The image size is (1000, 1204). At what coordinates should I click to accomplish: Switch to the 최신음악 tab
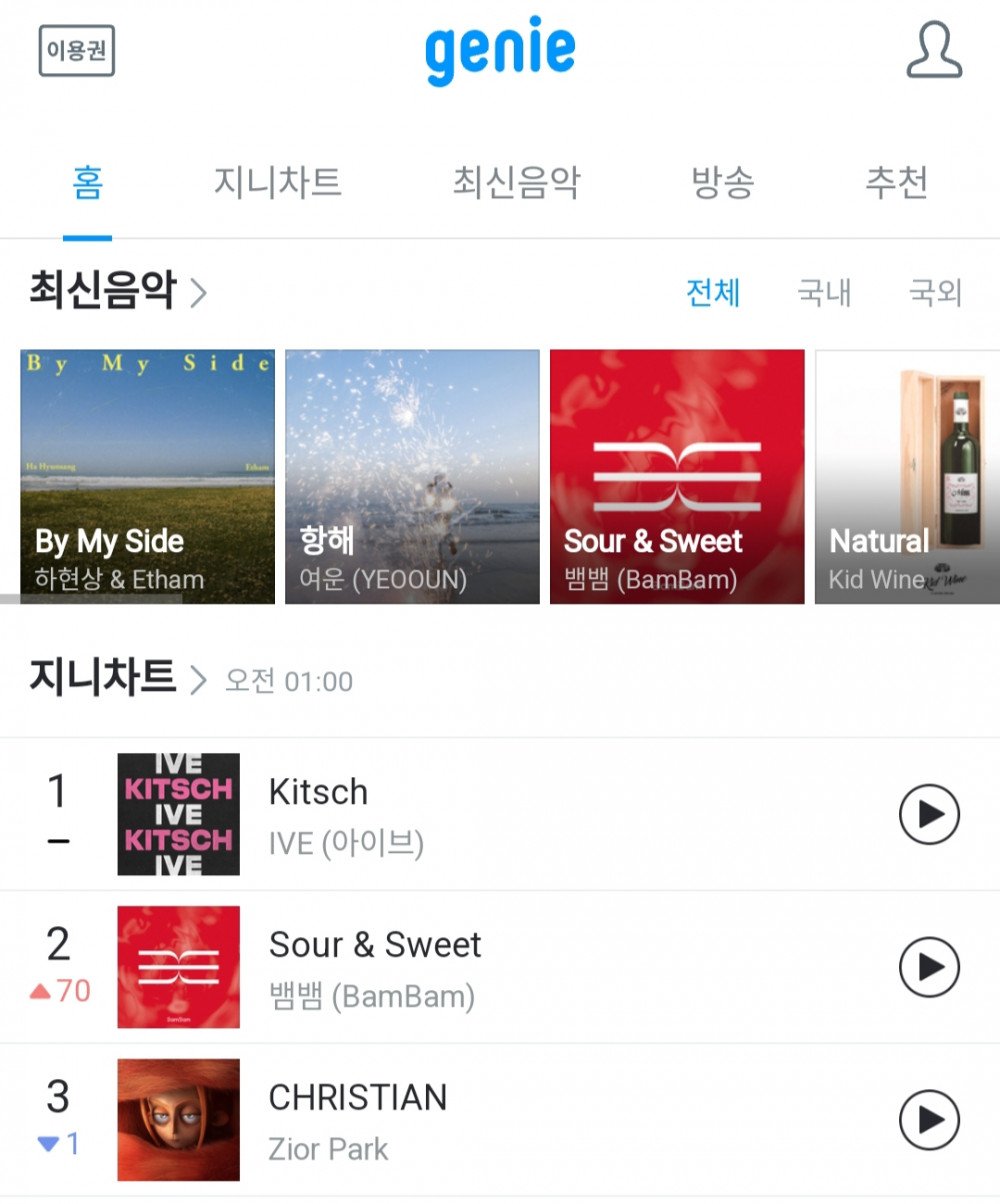tap(516, 184)
